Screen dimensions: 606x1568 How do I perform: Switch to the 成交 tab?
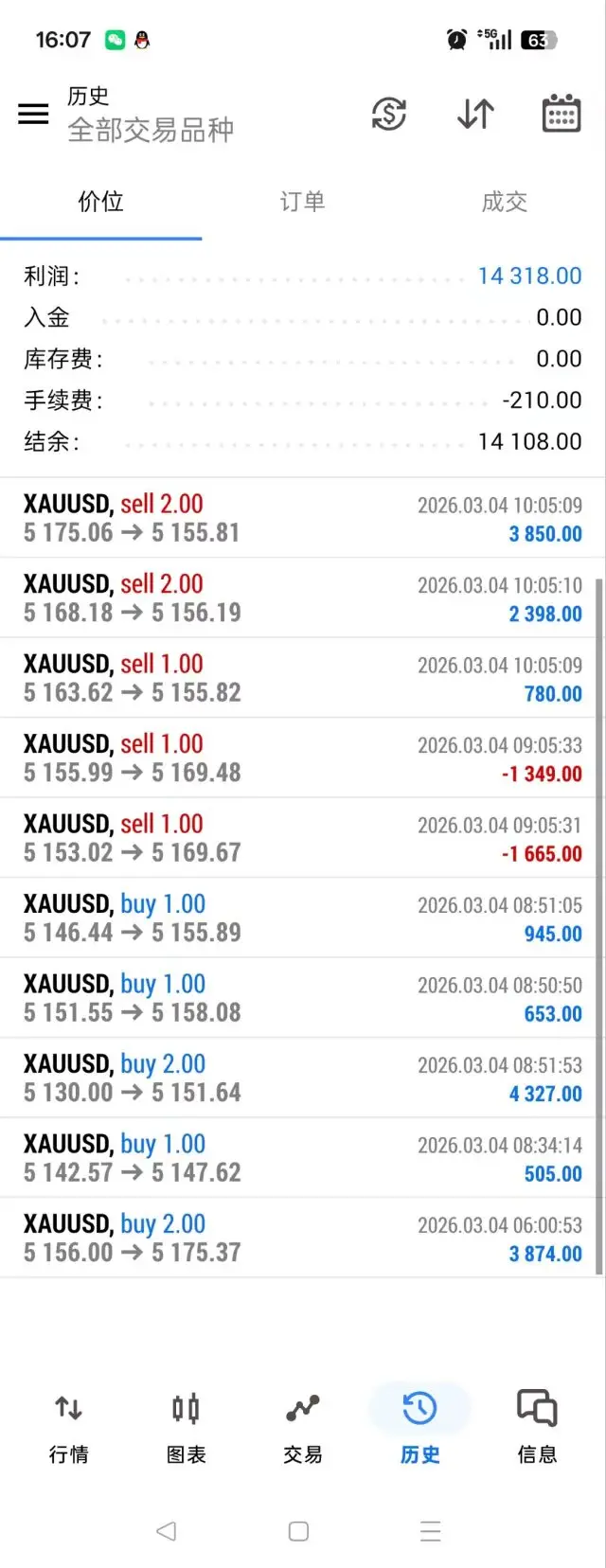tap(504, 202)
